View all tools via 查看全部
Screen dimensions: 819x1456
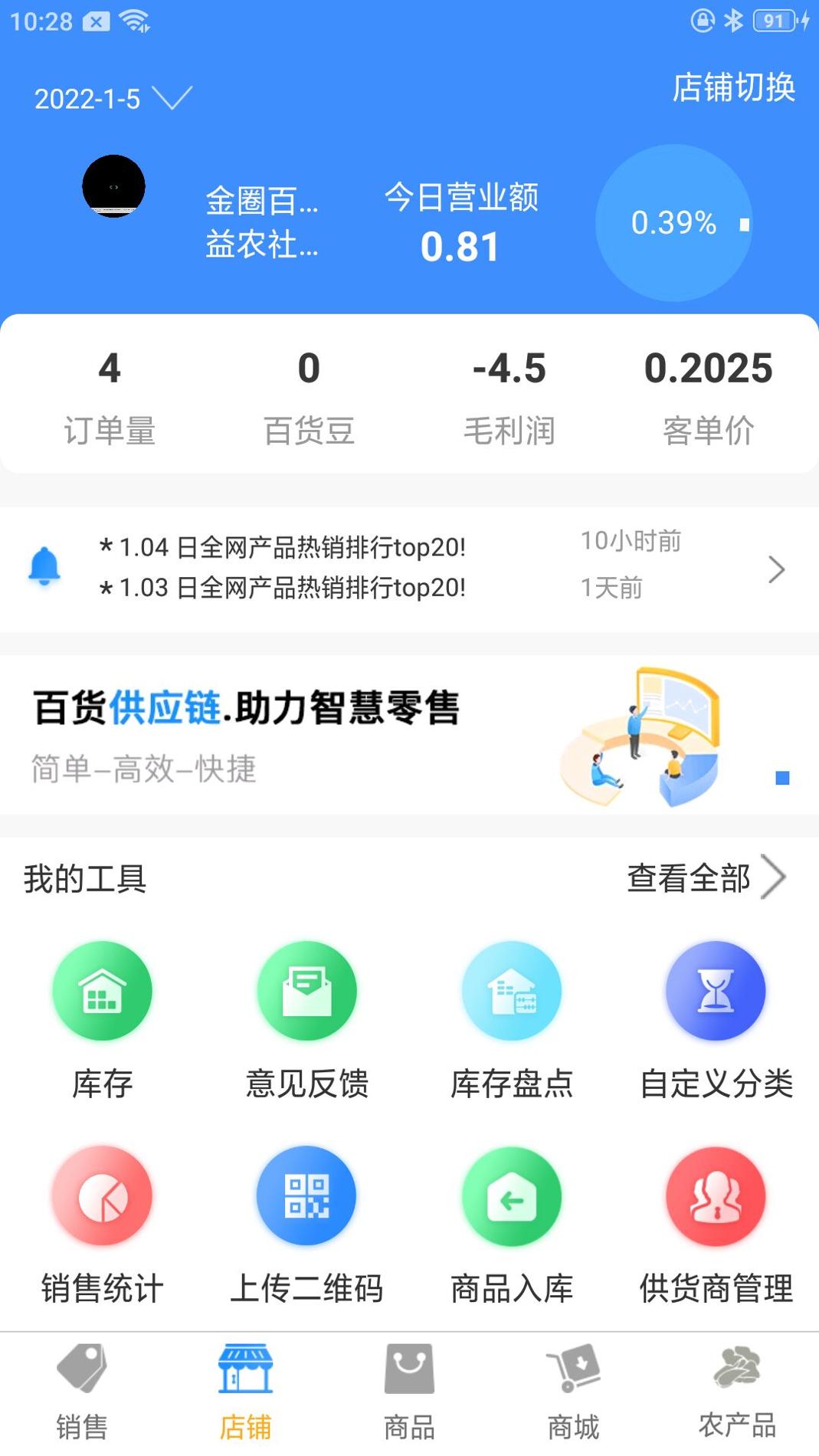[x=705, y=878]
